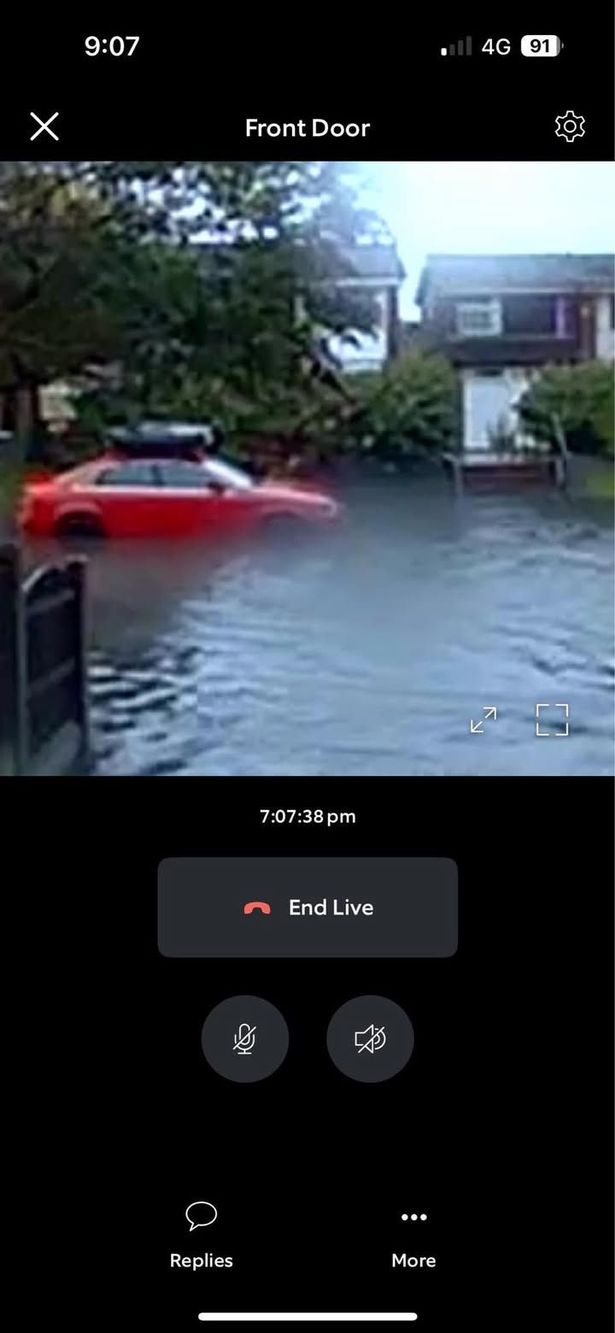Unmute the microphone
The width and height of the screenshot is (615, 1333).
(245, 1039)
